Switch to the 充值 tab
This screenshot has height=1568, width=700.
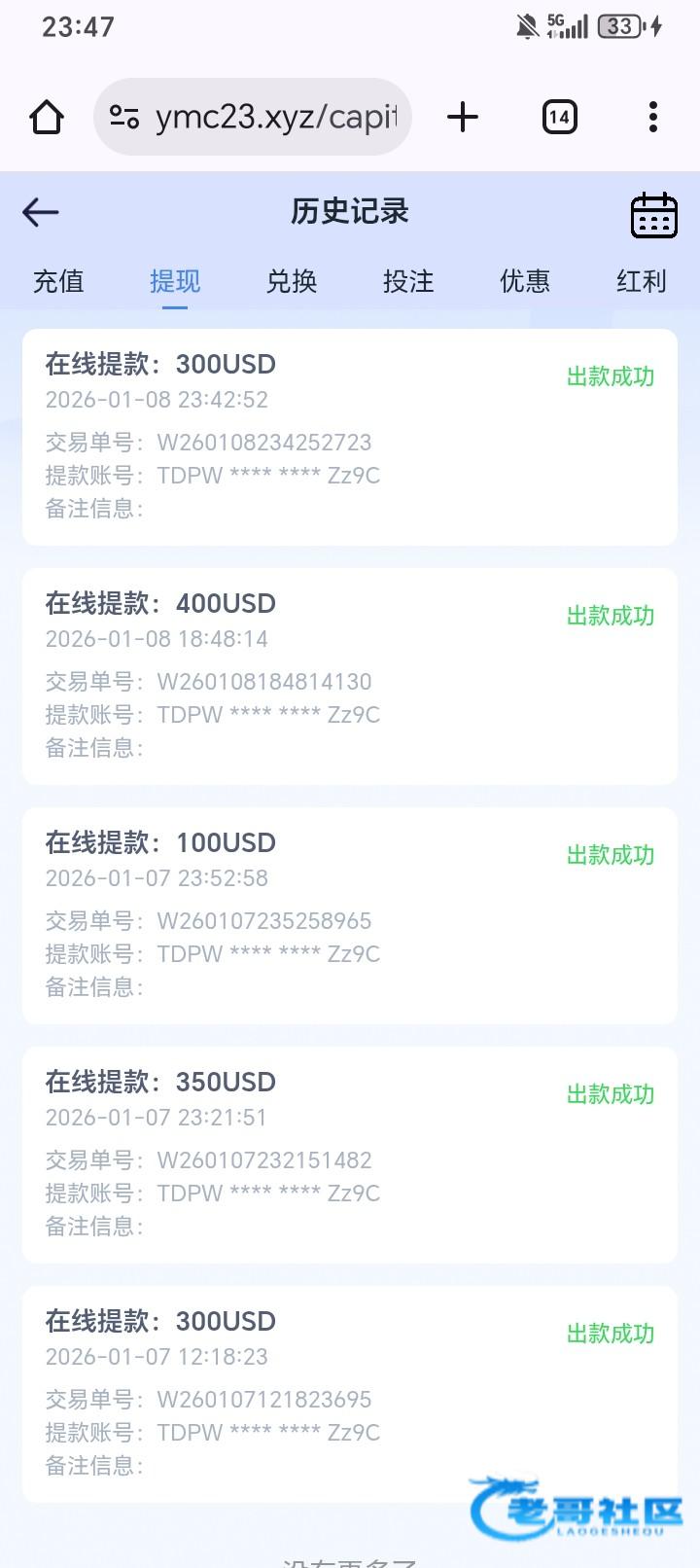point(58,282)
